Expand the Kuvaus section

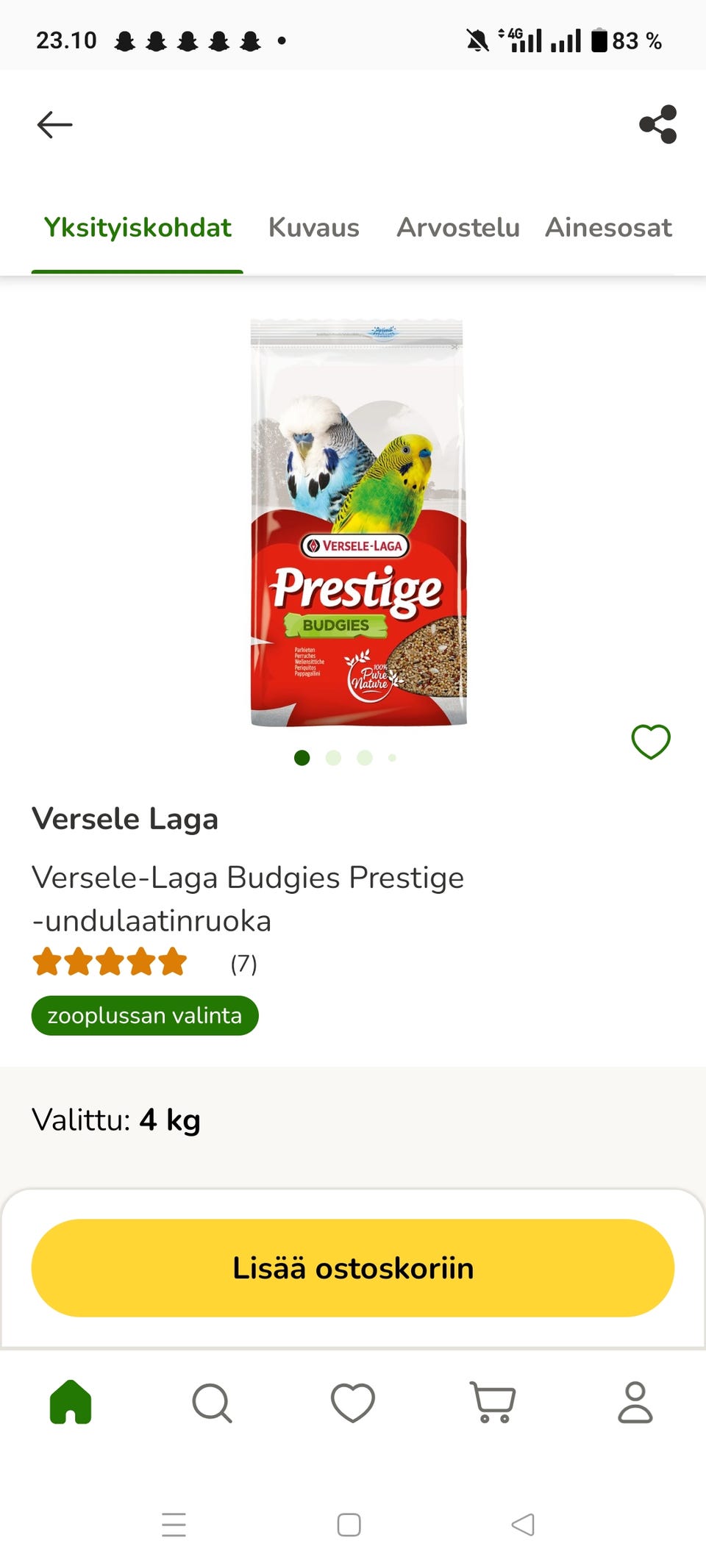(x=314, y=228)
